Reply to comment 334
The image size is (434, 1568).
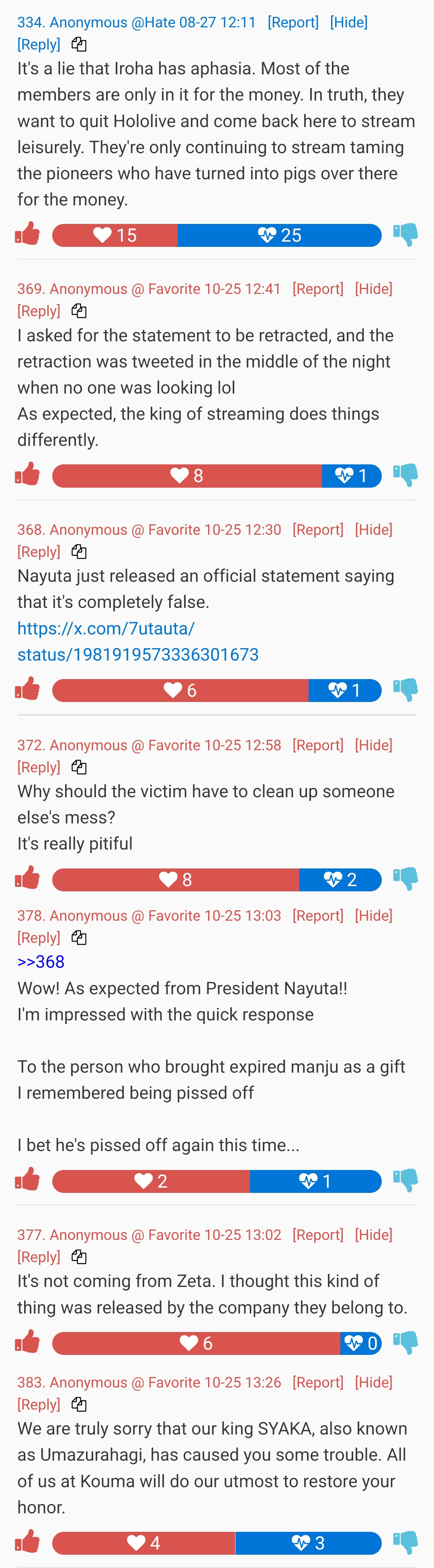point(38,45)
